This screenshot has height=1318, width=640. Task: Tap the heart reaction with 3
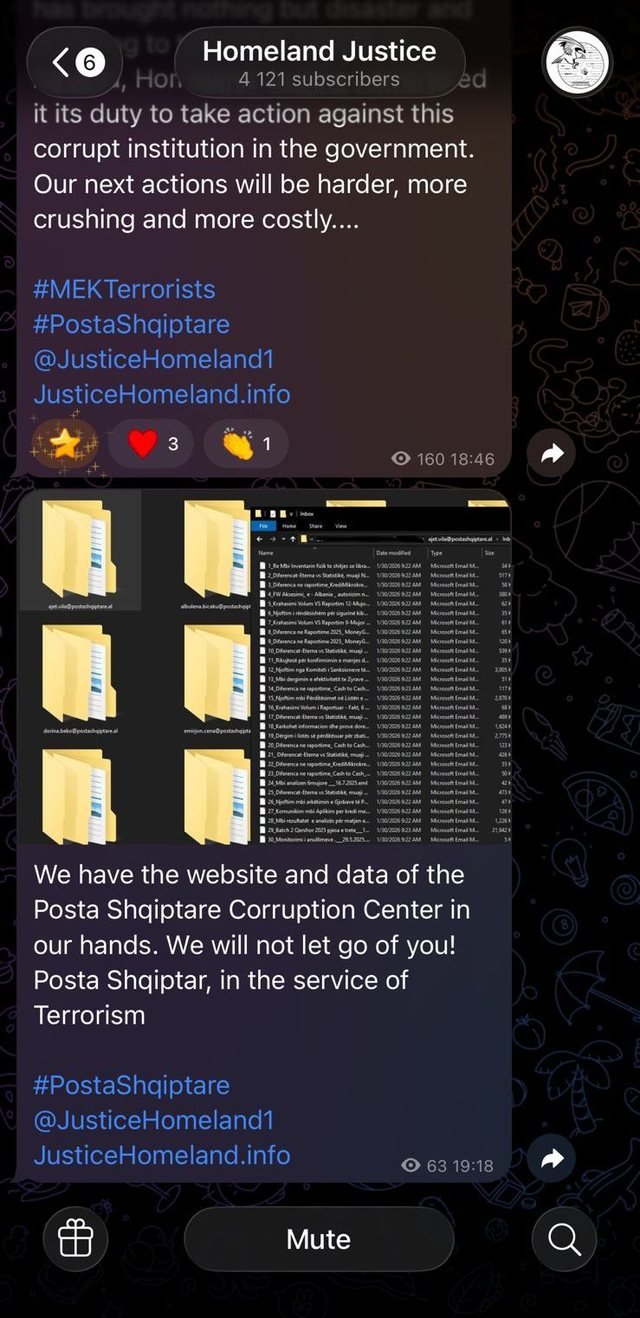tap(151, 444)
